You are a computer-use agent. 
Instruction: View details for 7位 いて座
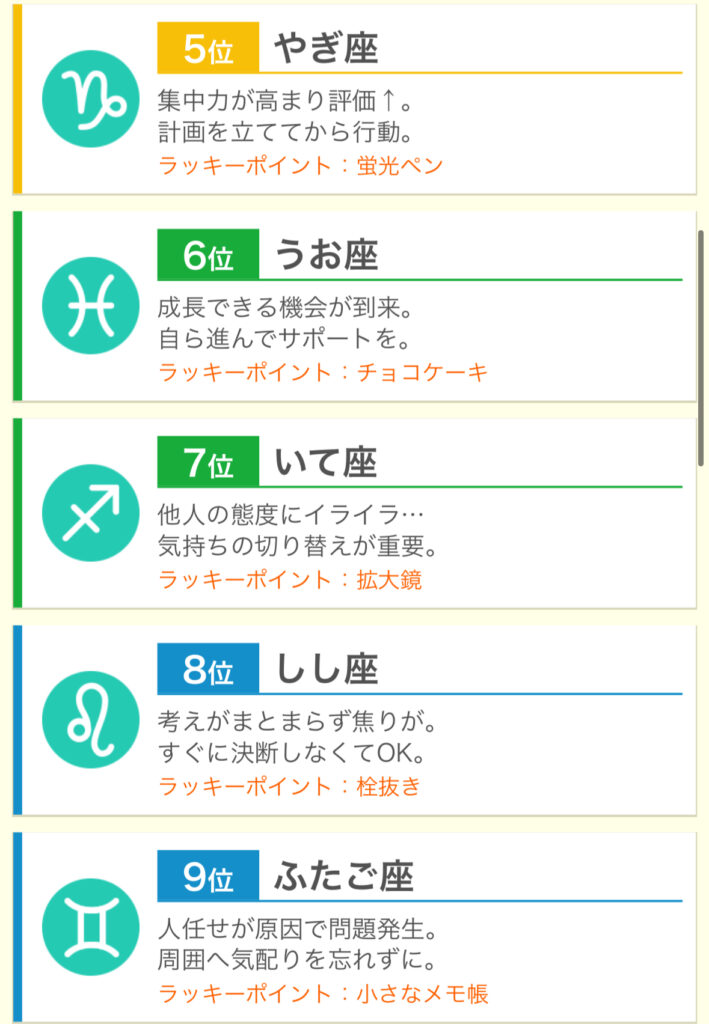355,513
